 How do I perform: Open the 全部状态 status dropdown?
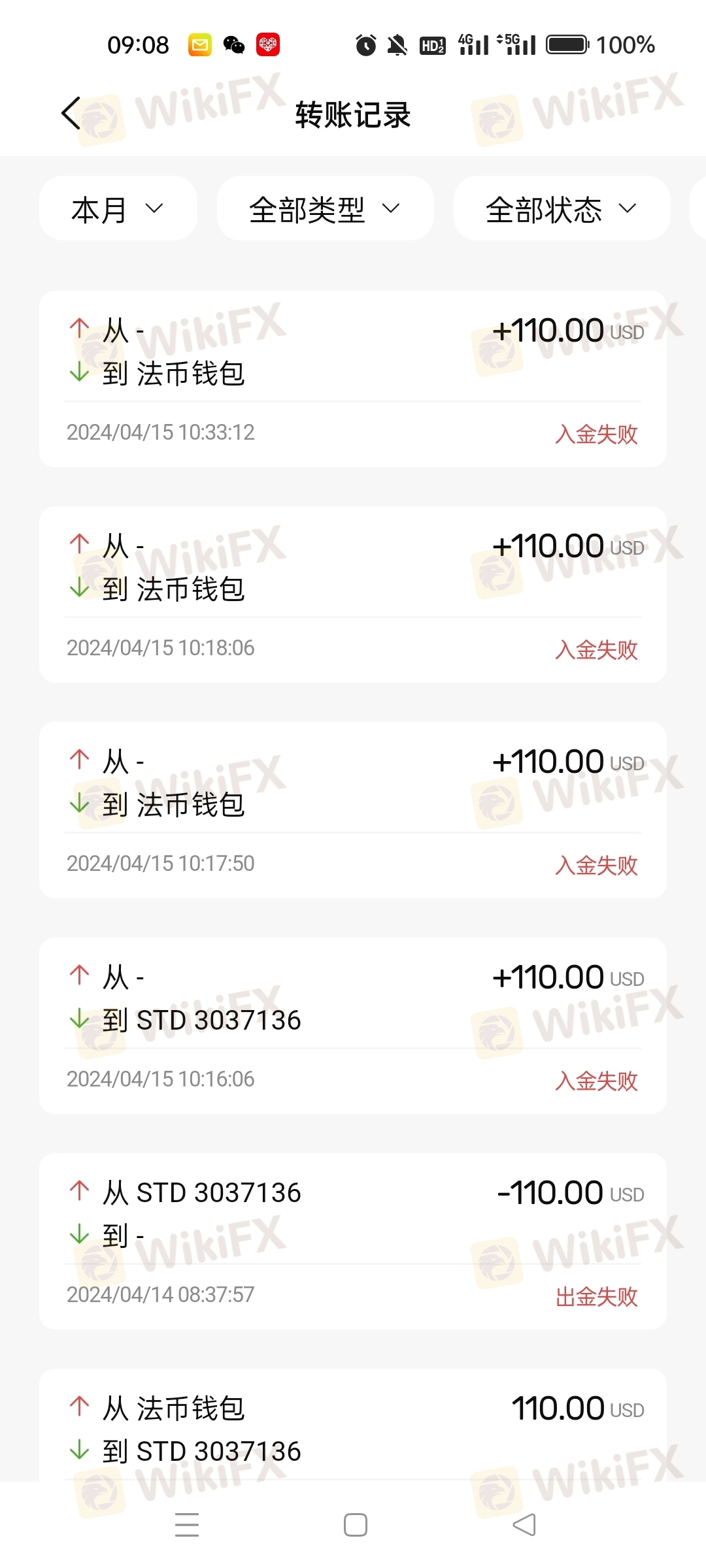pyautogui.click(x=562, y=209)
